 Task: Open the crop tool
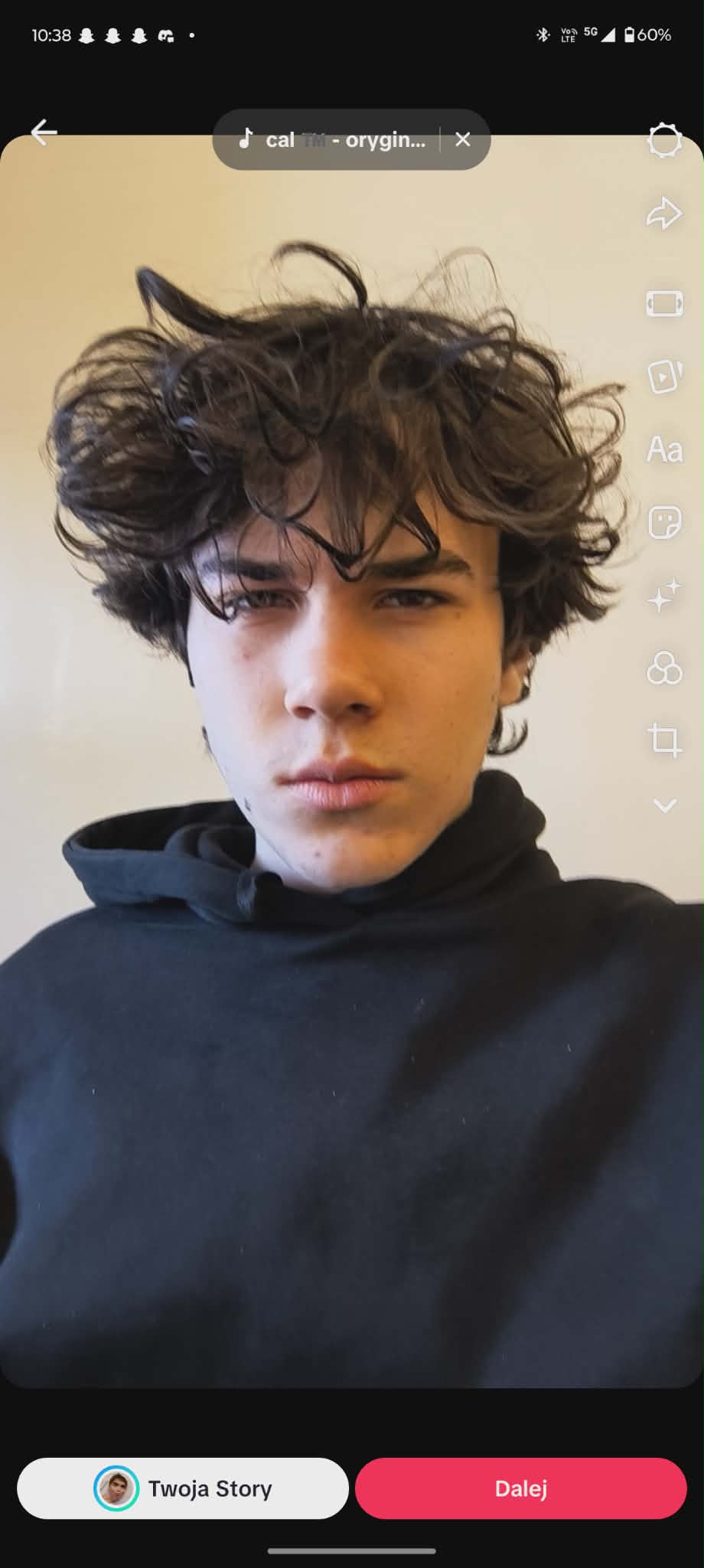663,740
